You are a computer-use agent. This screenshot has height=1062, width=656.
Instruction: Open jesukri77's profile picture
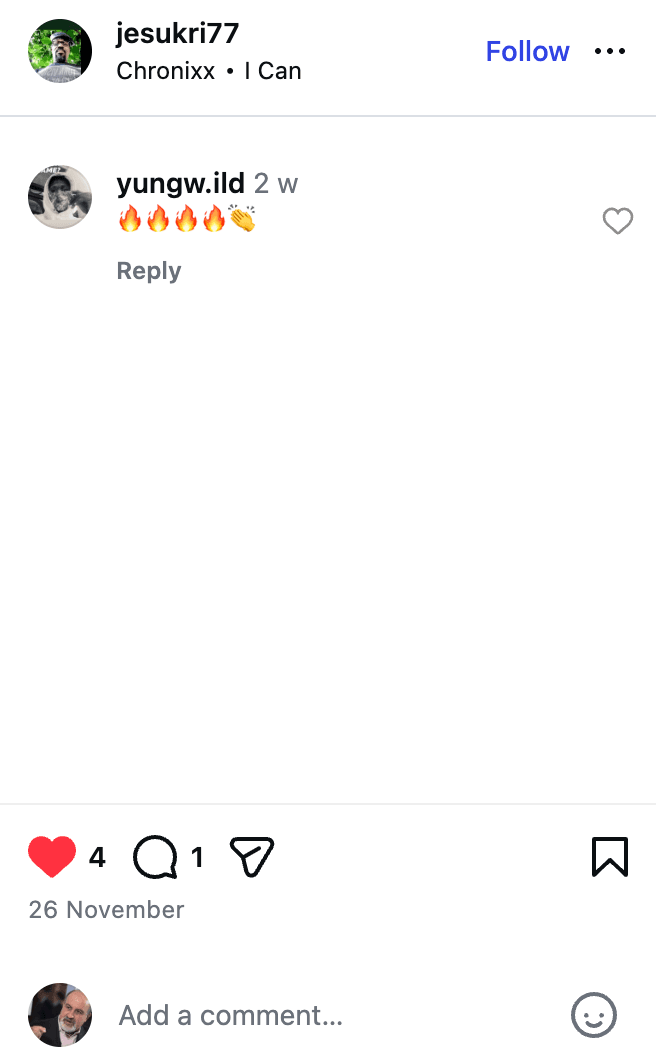click(x=60, y=51)
